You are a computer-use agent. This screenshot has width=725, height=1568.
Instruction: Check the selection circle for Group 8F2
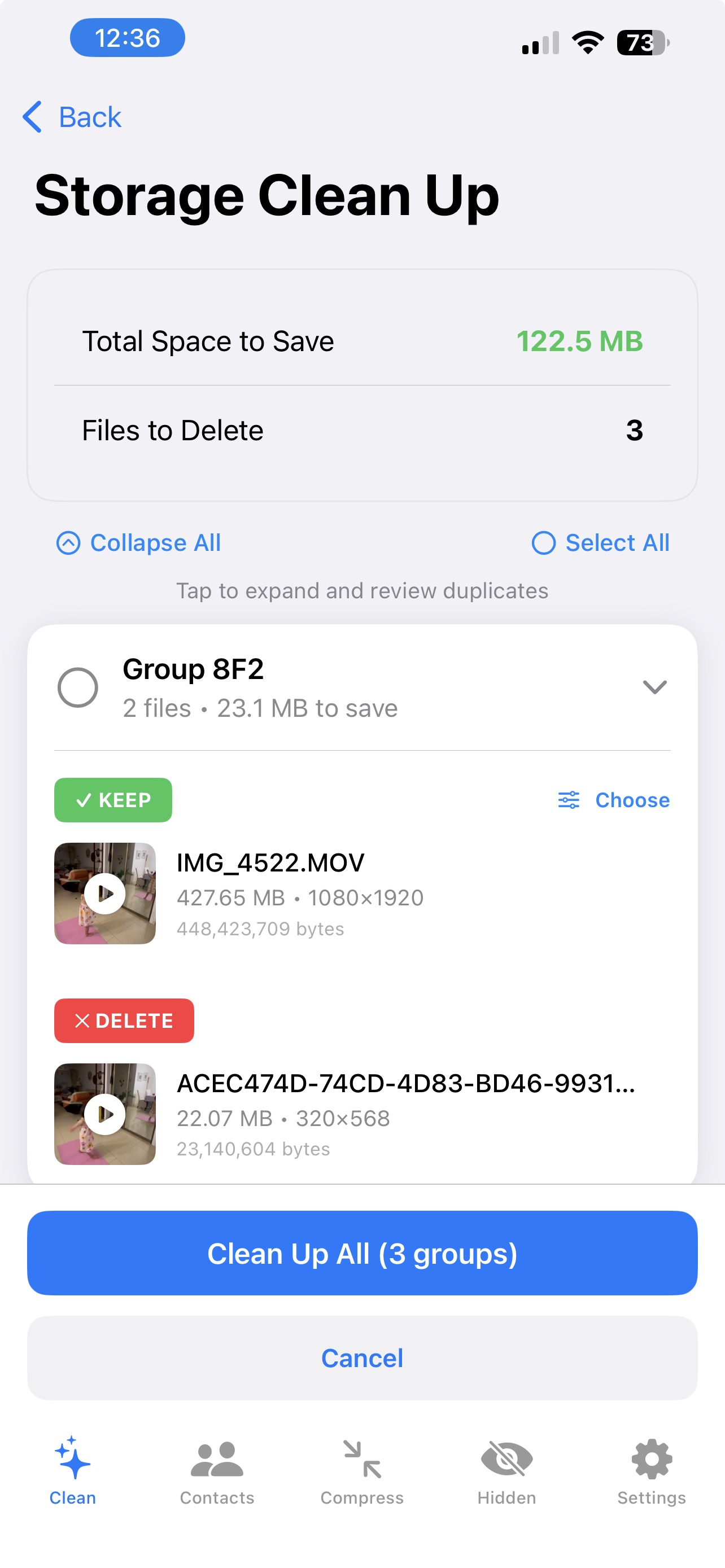[x=78, y=687]
